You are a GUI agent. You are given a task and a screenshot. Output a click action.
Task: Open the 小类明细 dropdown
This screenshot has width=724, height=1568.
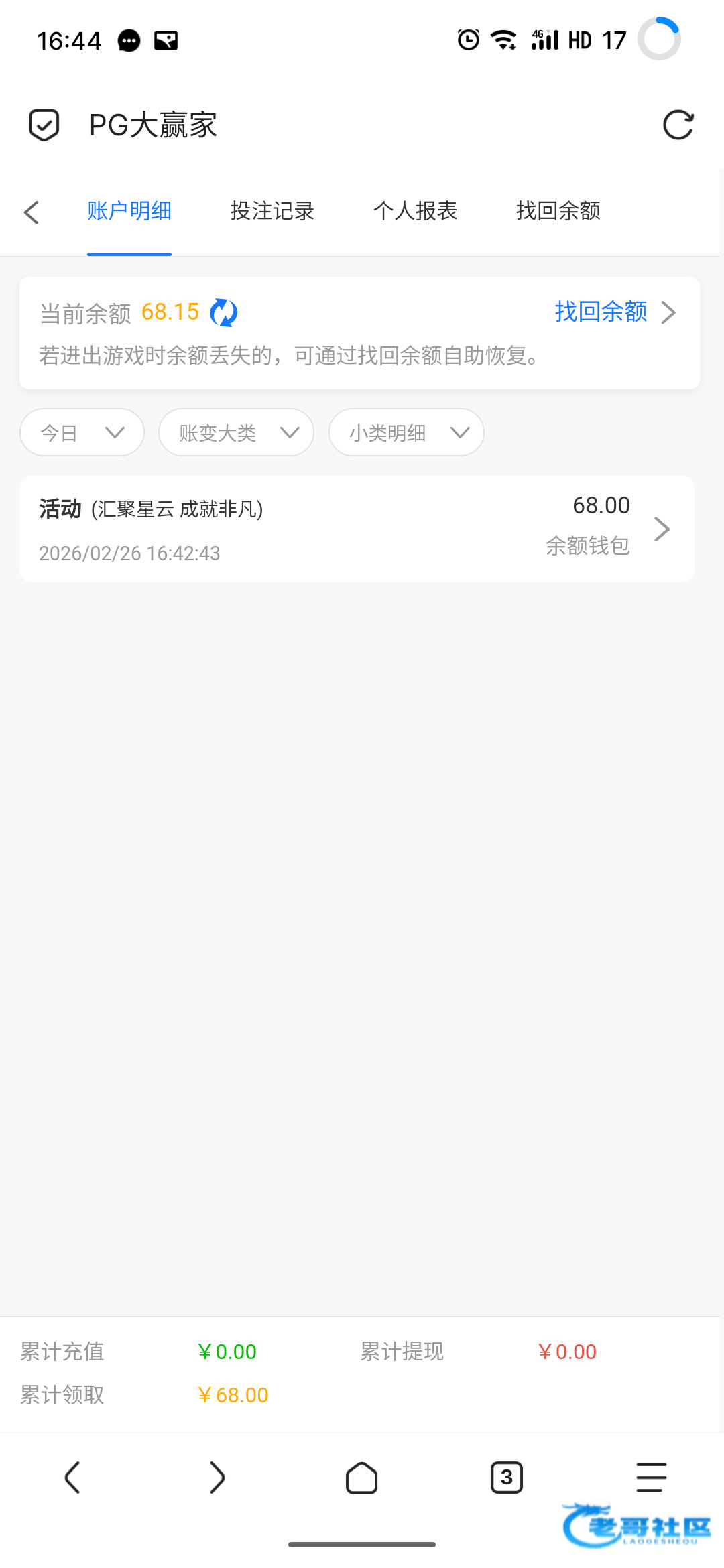[x=406, y=432]
